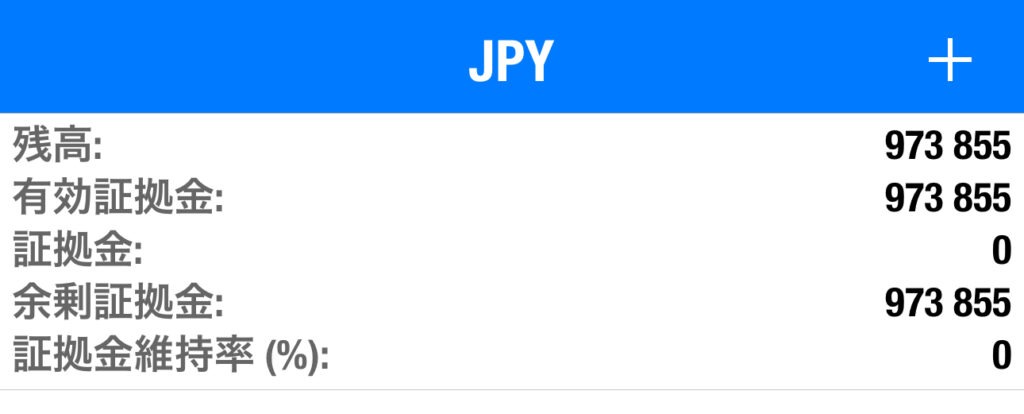
Task: Tap the plus icon to add new order
Action: [x=949, y=62]
